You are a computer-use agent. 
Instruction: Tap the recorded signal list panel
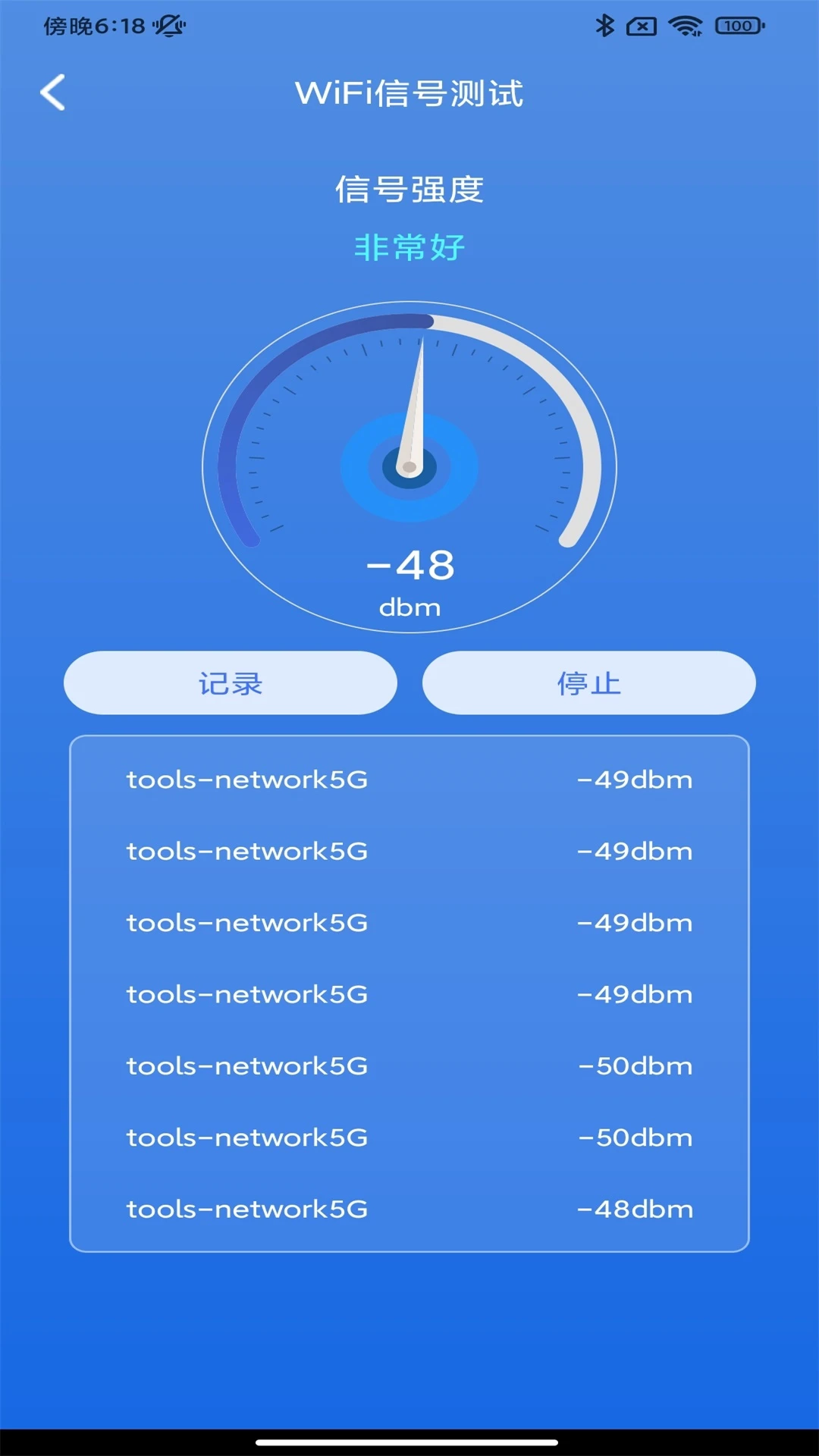tap(409, 993)
